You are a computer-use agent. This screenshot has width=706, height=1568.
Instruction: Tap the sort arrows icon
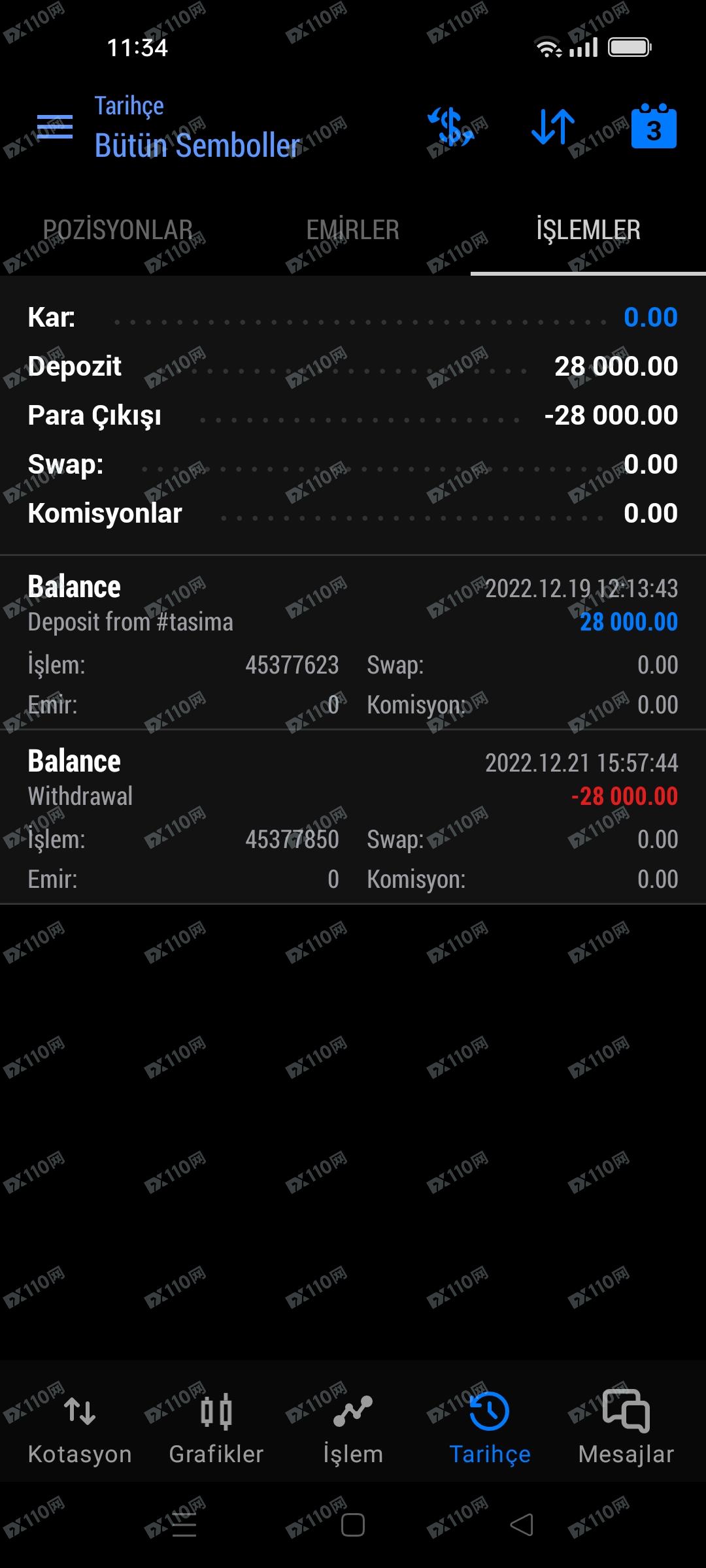click(553, 127)
